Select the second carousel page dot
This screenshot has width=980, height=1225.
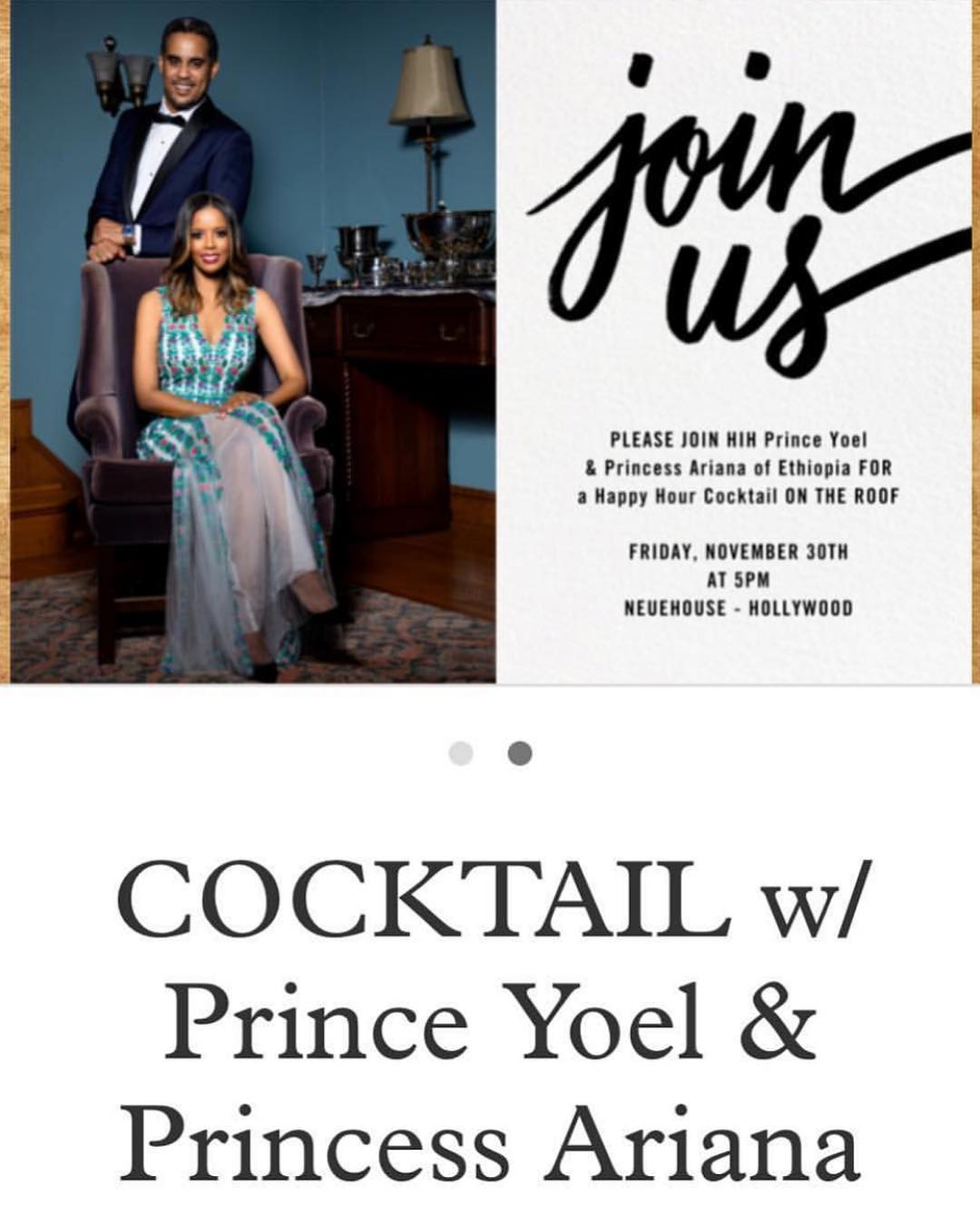pyautogui.click(x=520, y=753)
